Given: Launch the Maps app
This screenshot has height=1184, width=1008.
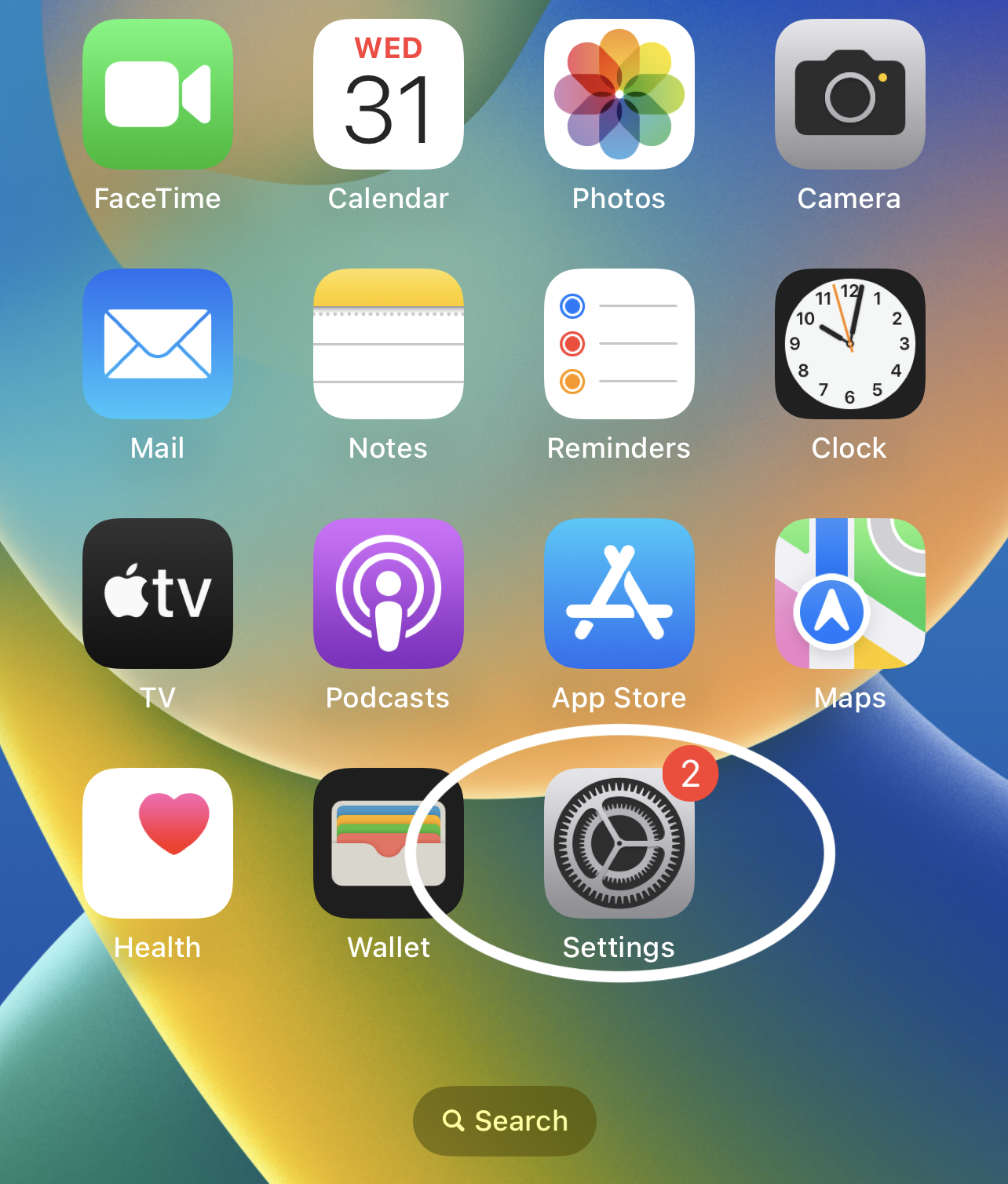Looking at the screenshot, I should pos(850,594).
